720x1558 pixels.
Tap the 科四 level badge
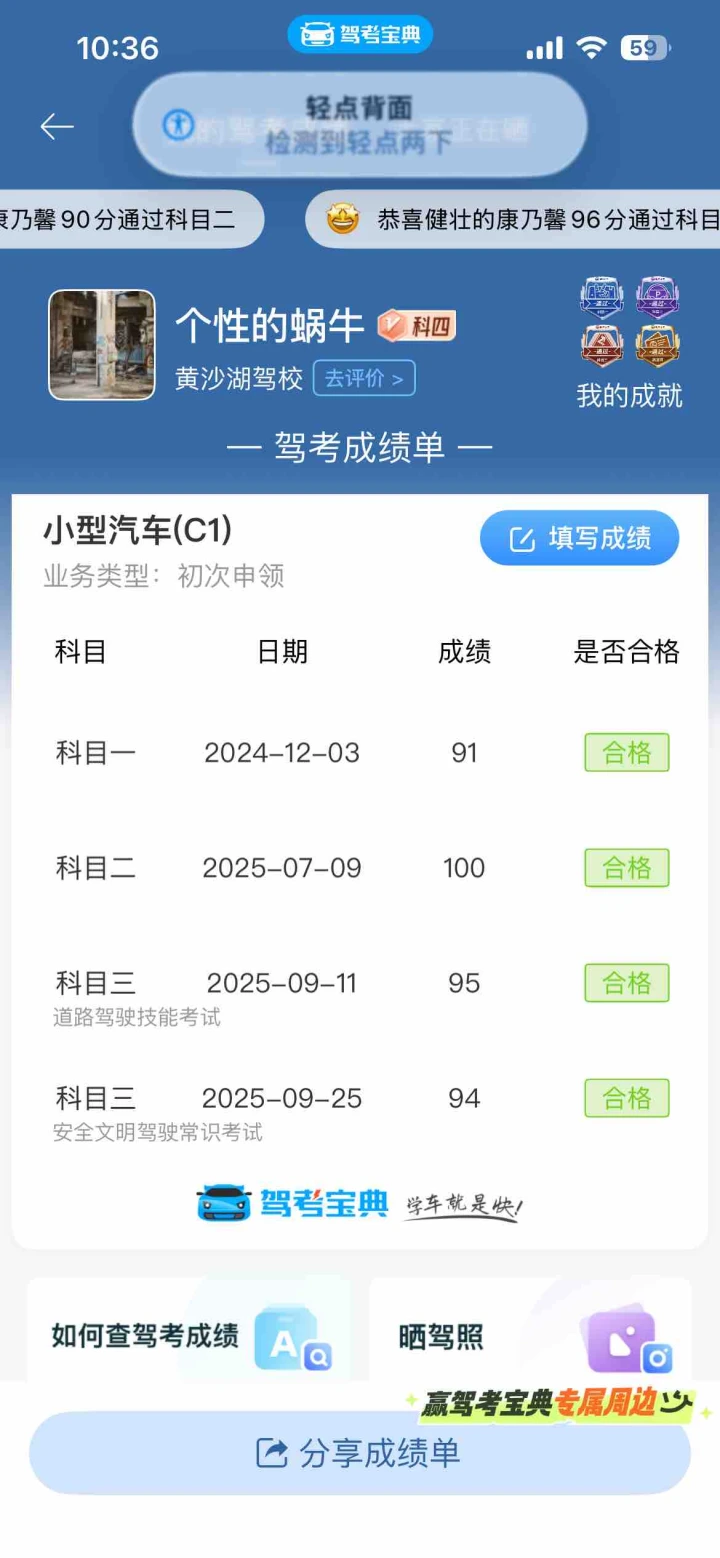[417, 325]
